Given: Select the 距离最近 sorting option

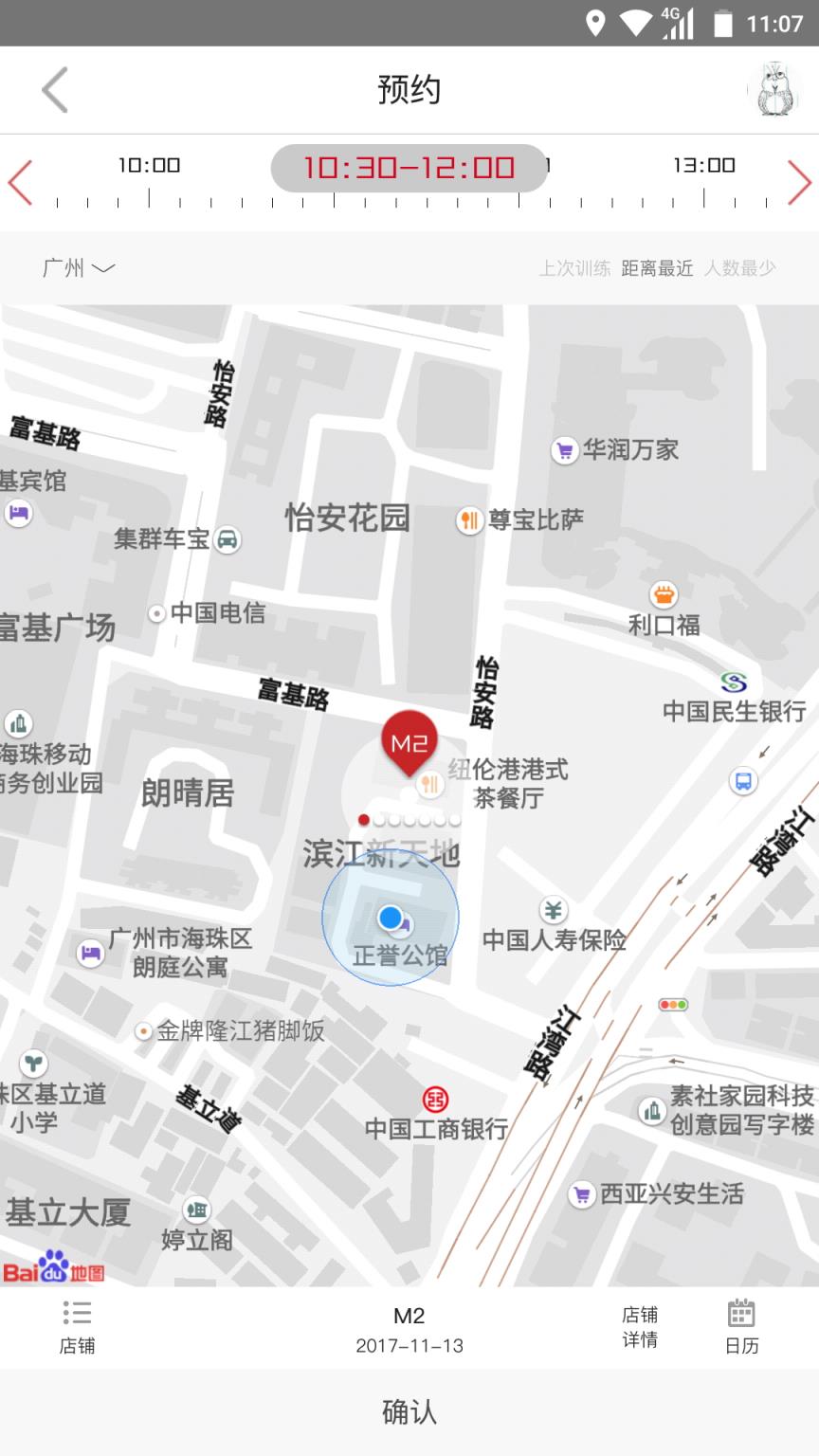Looking at the screenshot, I should pyautogui.click(x=658, y=268).
